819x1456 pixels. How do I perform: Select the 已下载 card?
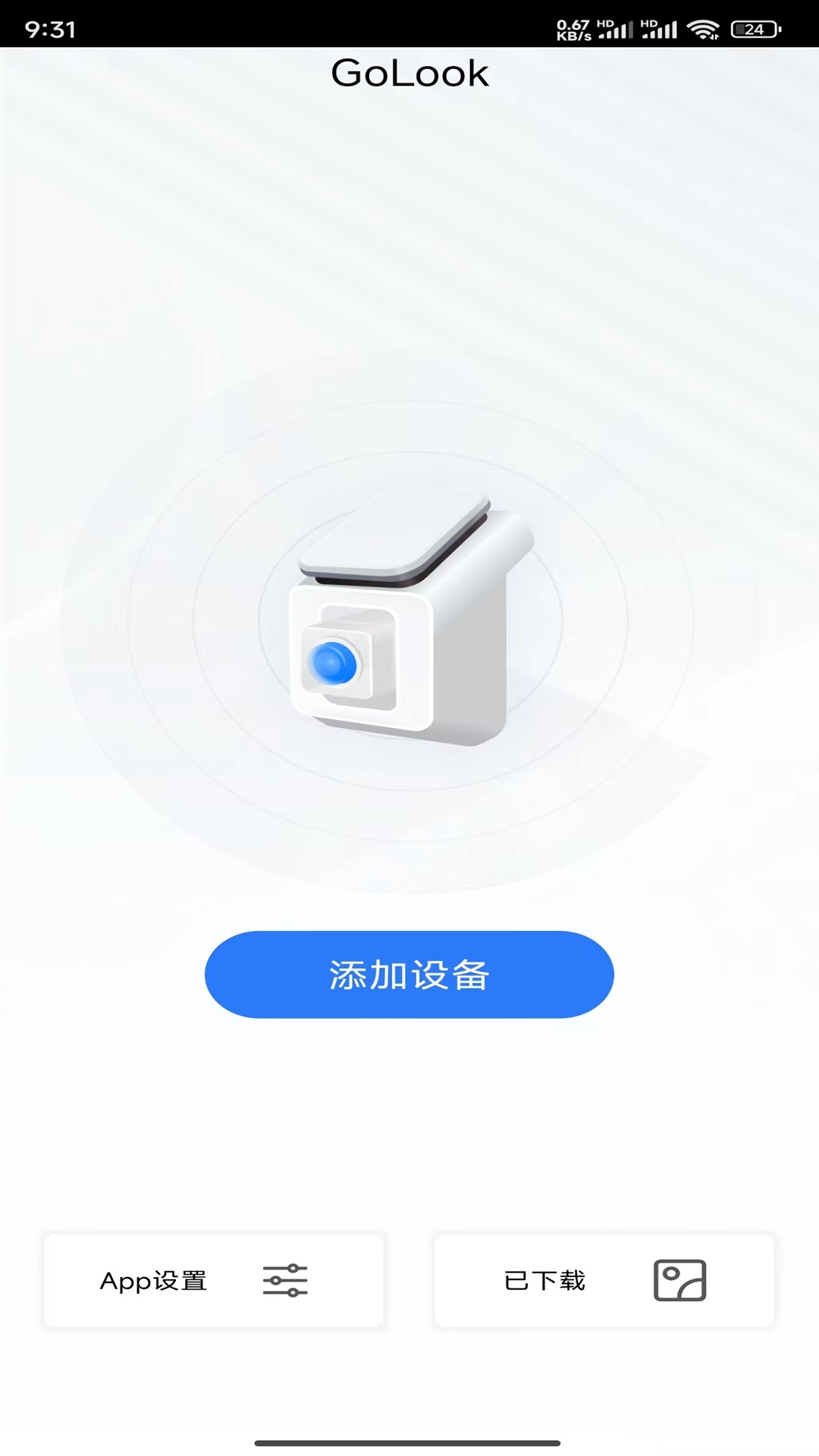click(x=604, y=1279)
